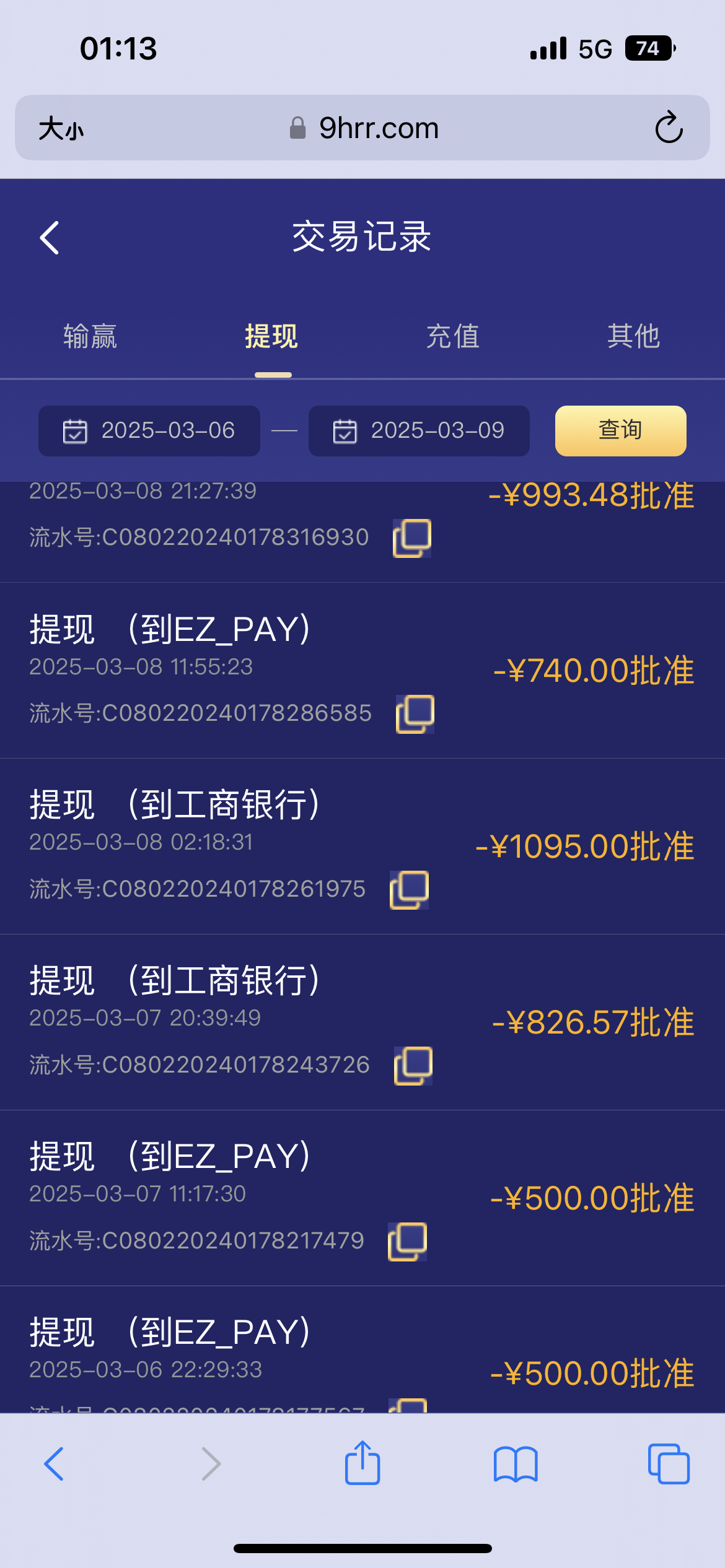Change end date 2025-03-09
The height and width of the screenshot is (1568, 725).
click(x=419, y=431)
